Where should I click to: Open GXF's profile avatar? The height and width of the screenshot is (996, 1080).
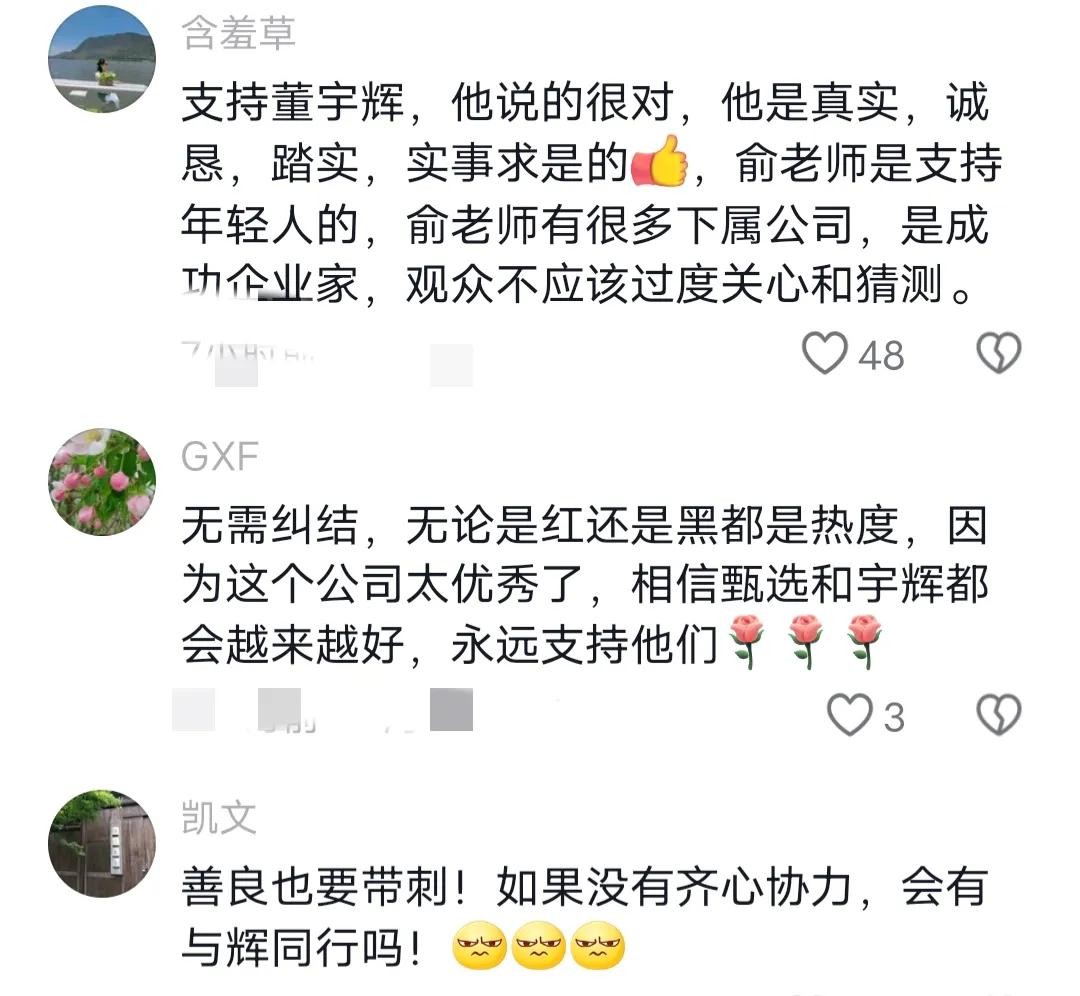coord(102,482)
